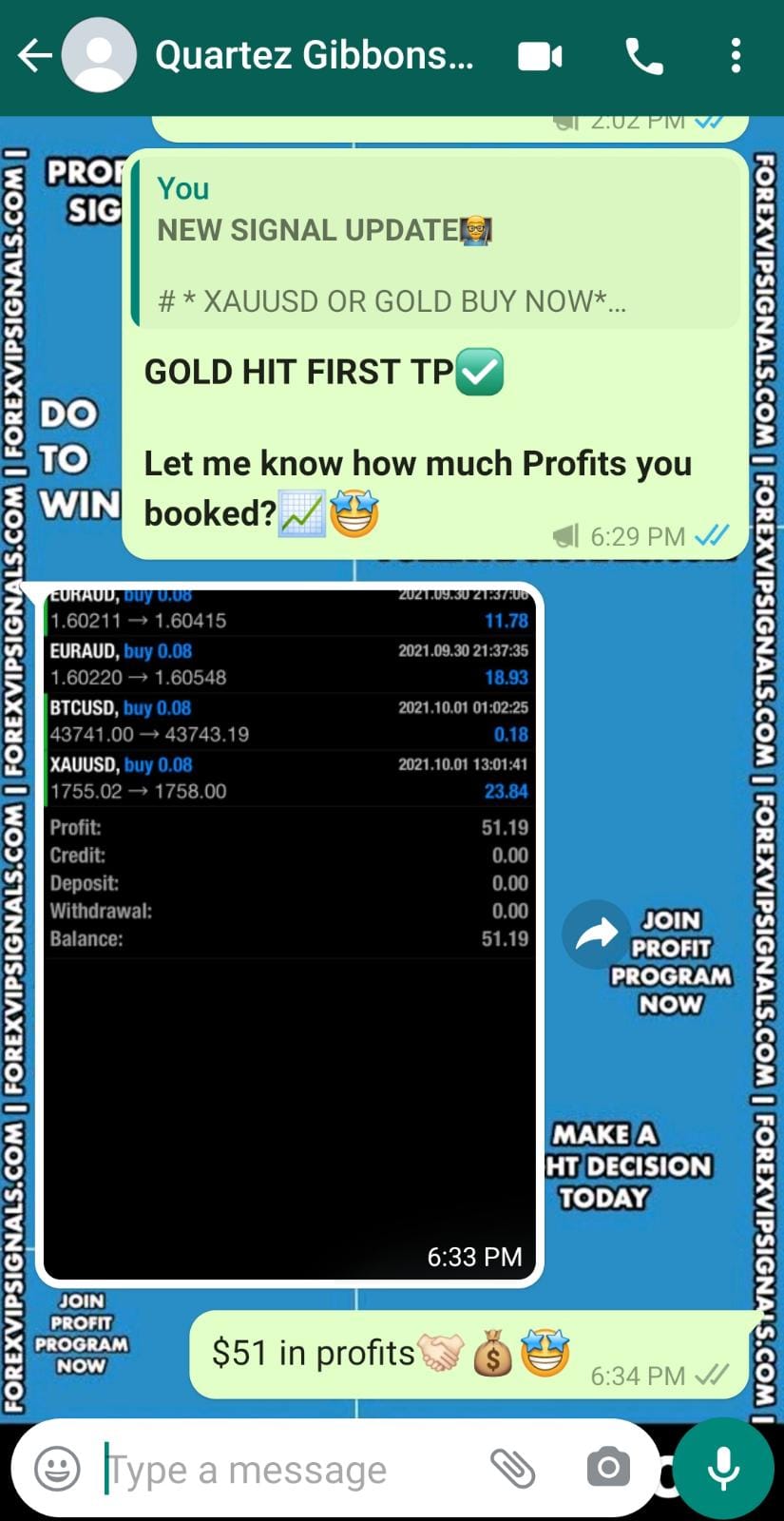
Task: Forward the received screenshot image
Action: point(596,934)
